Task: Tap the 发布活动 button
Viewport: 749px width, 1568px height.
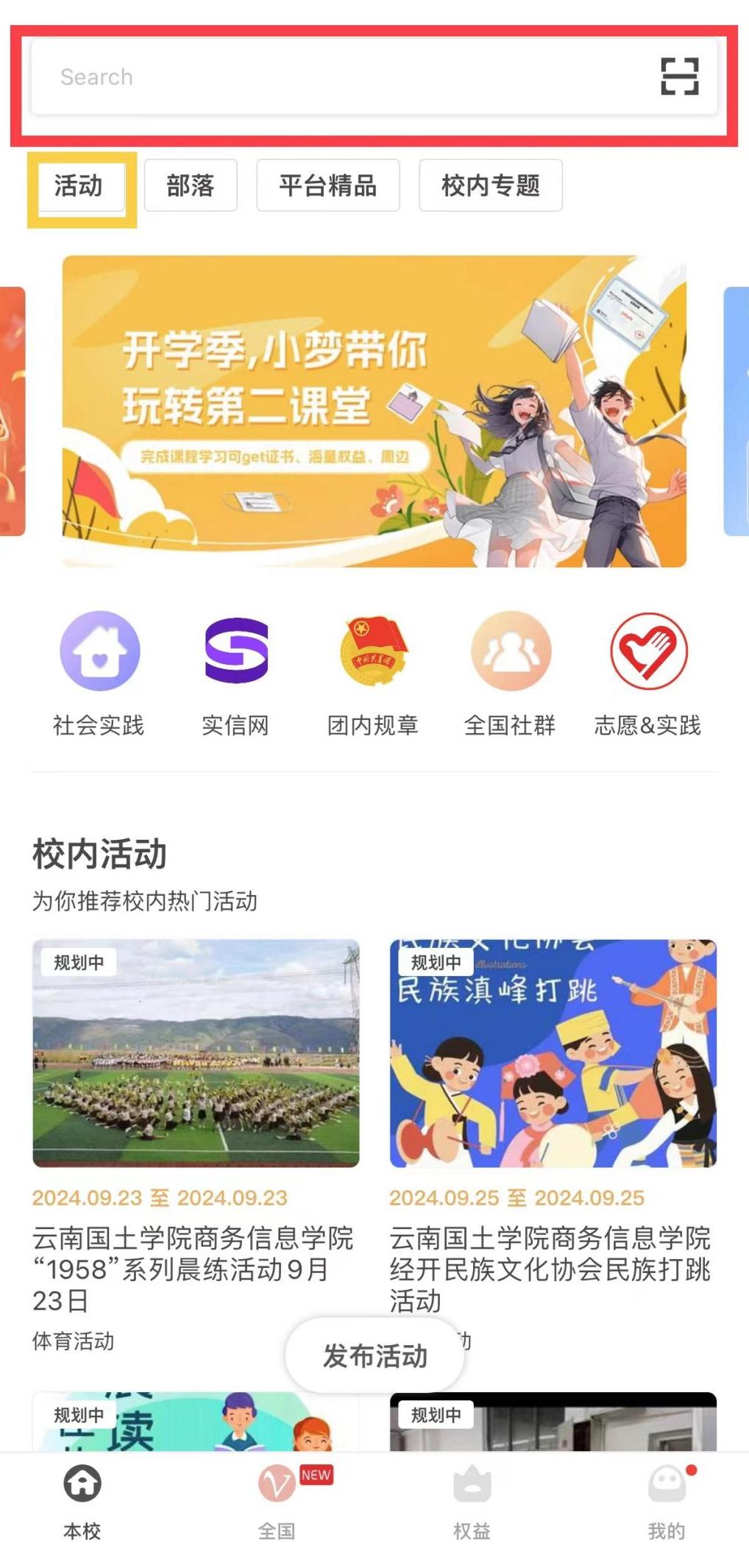Action: 374,1355
